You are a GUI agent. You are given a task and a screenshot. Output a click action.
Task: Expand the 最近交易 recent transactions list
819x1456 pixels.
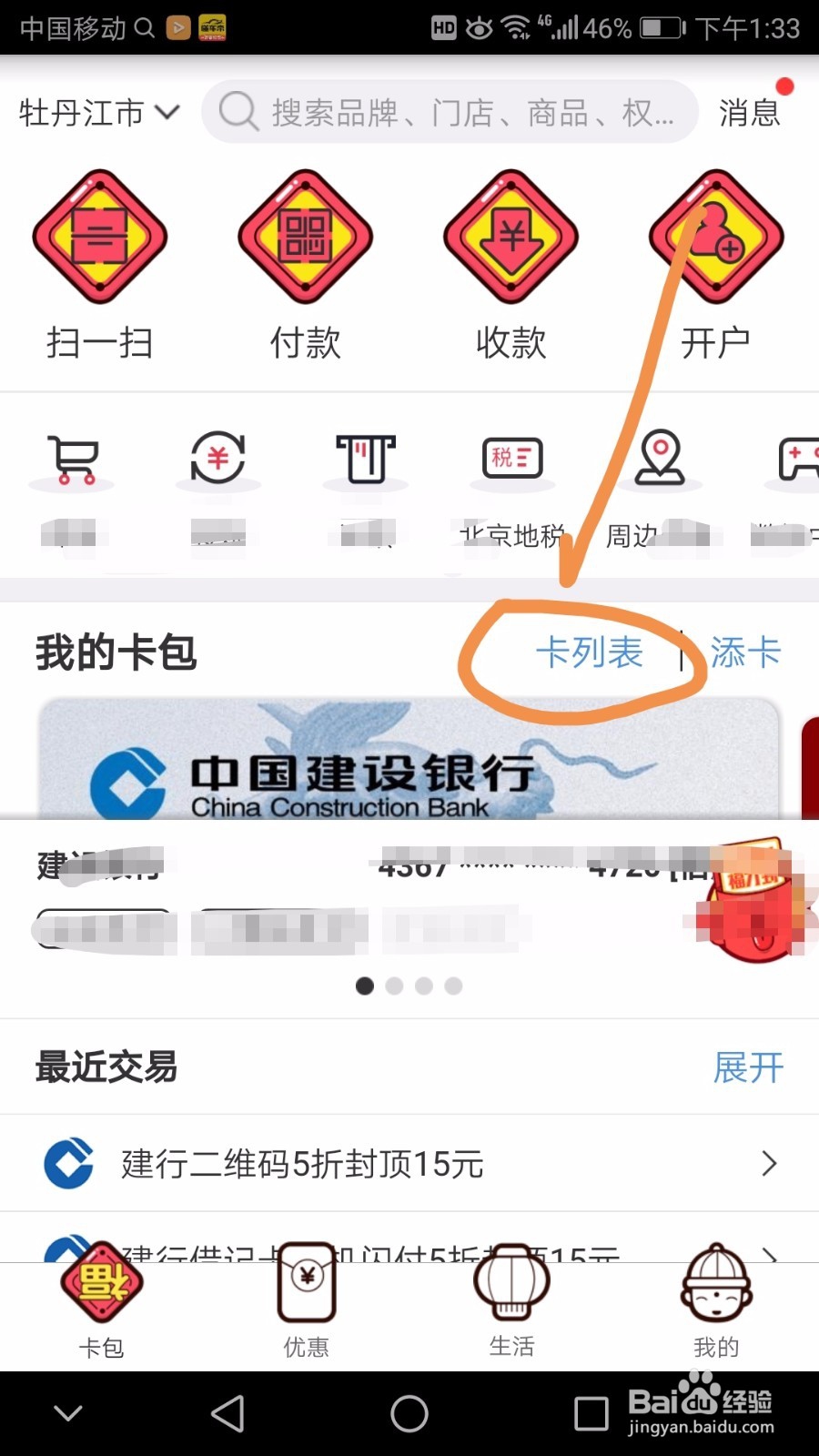(x=748, y=1067)
